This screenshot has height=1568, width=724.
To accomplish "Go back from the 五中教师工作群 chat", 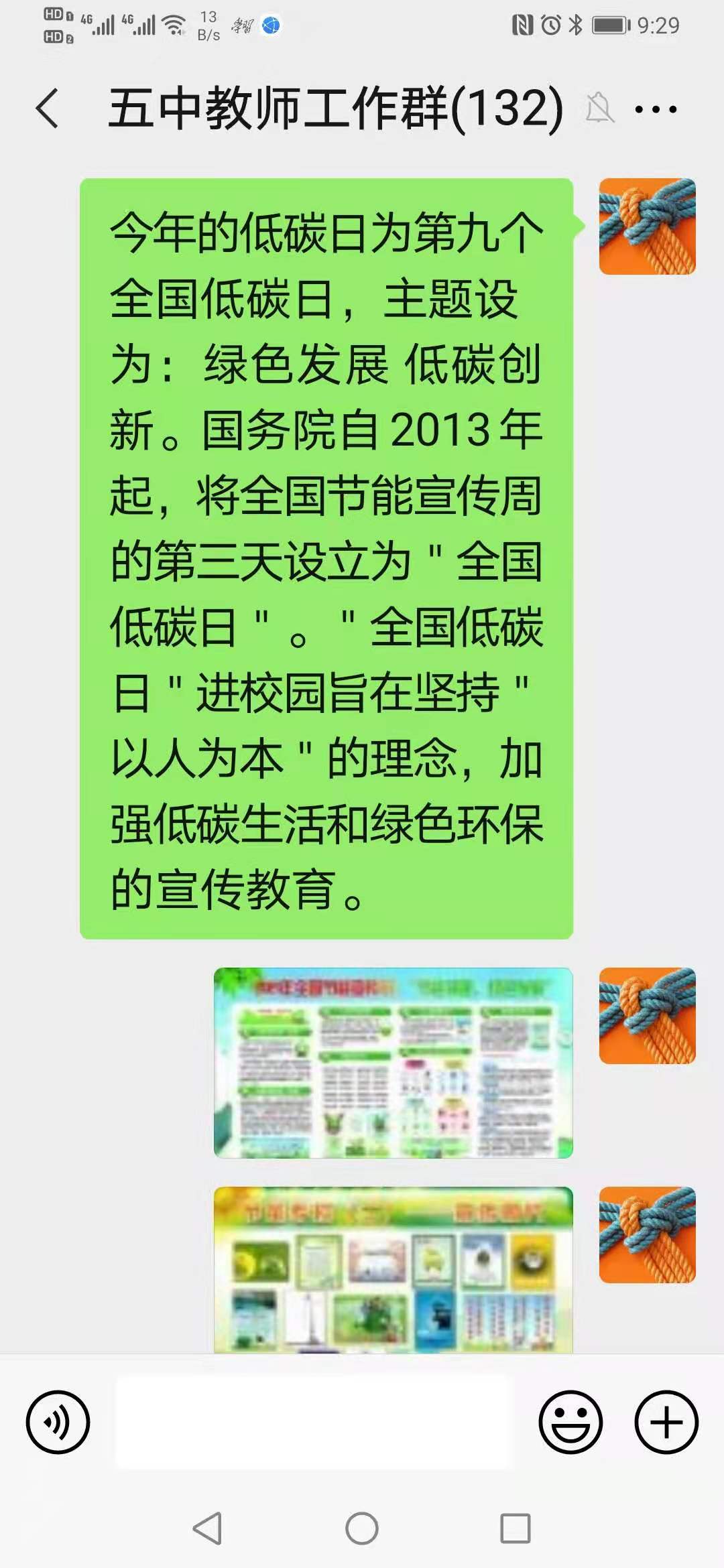I will (x=47, y=109).
